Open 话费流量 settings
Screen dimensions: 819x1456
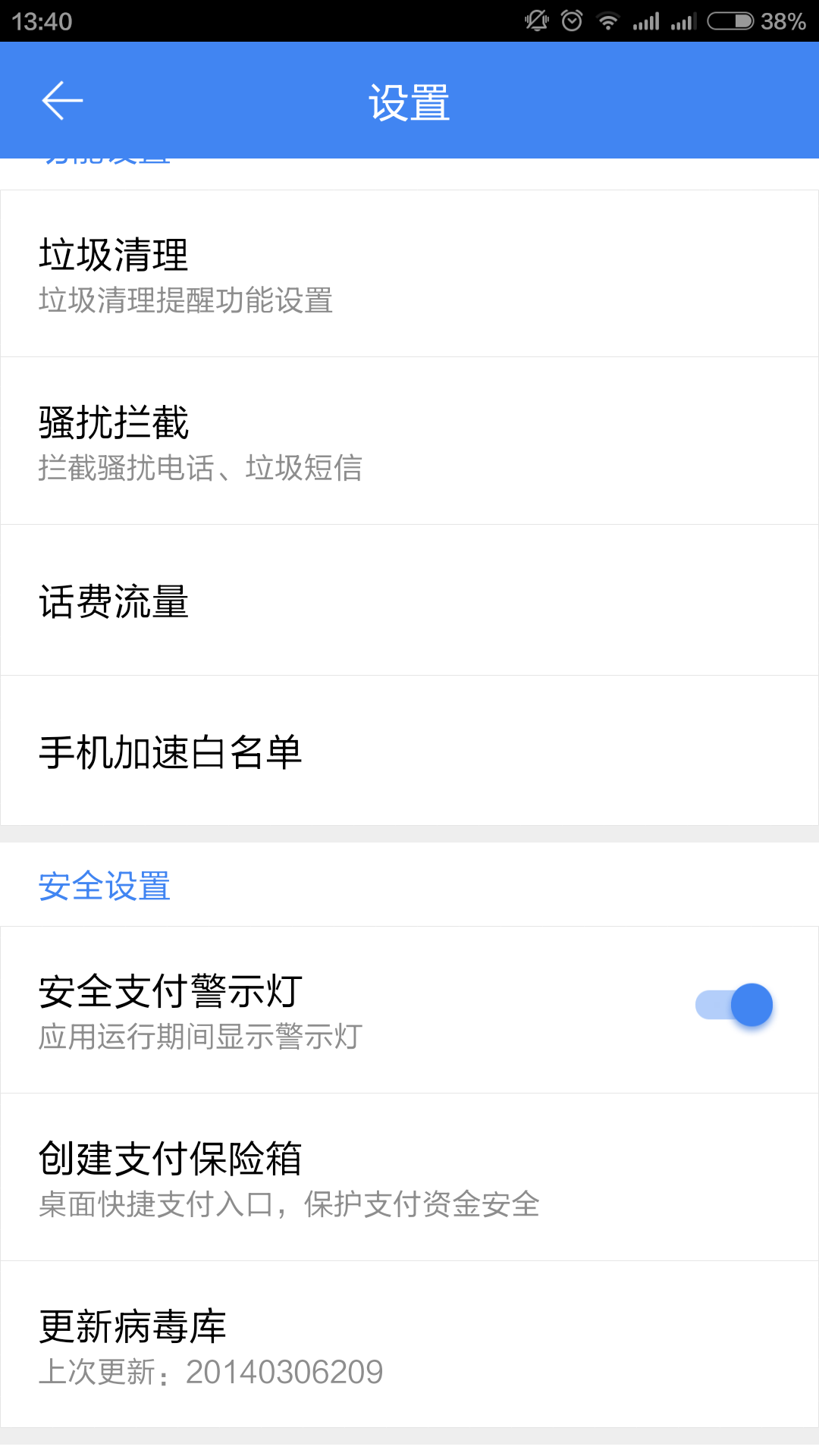click(x=409, y=601)
